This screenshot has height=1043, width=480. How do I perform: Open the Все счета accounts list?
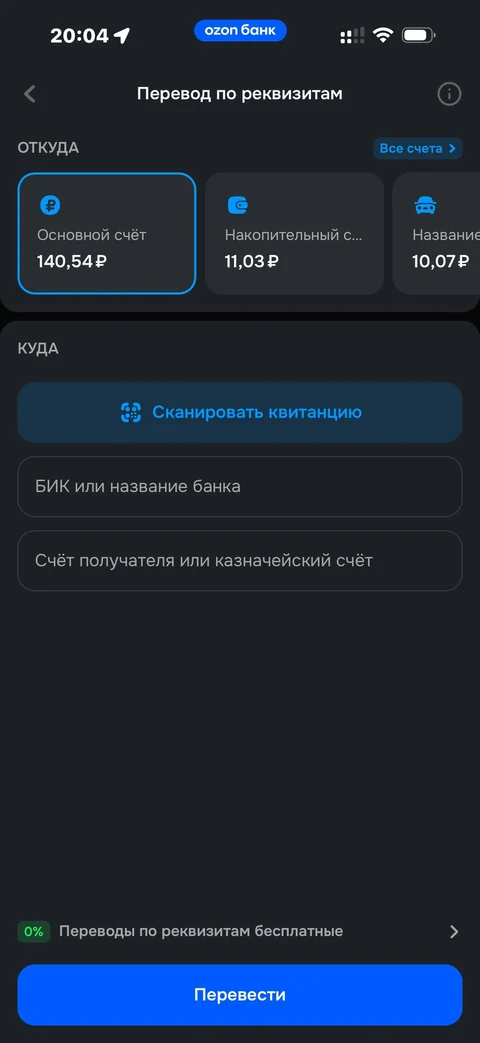pos(418,148)
